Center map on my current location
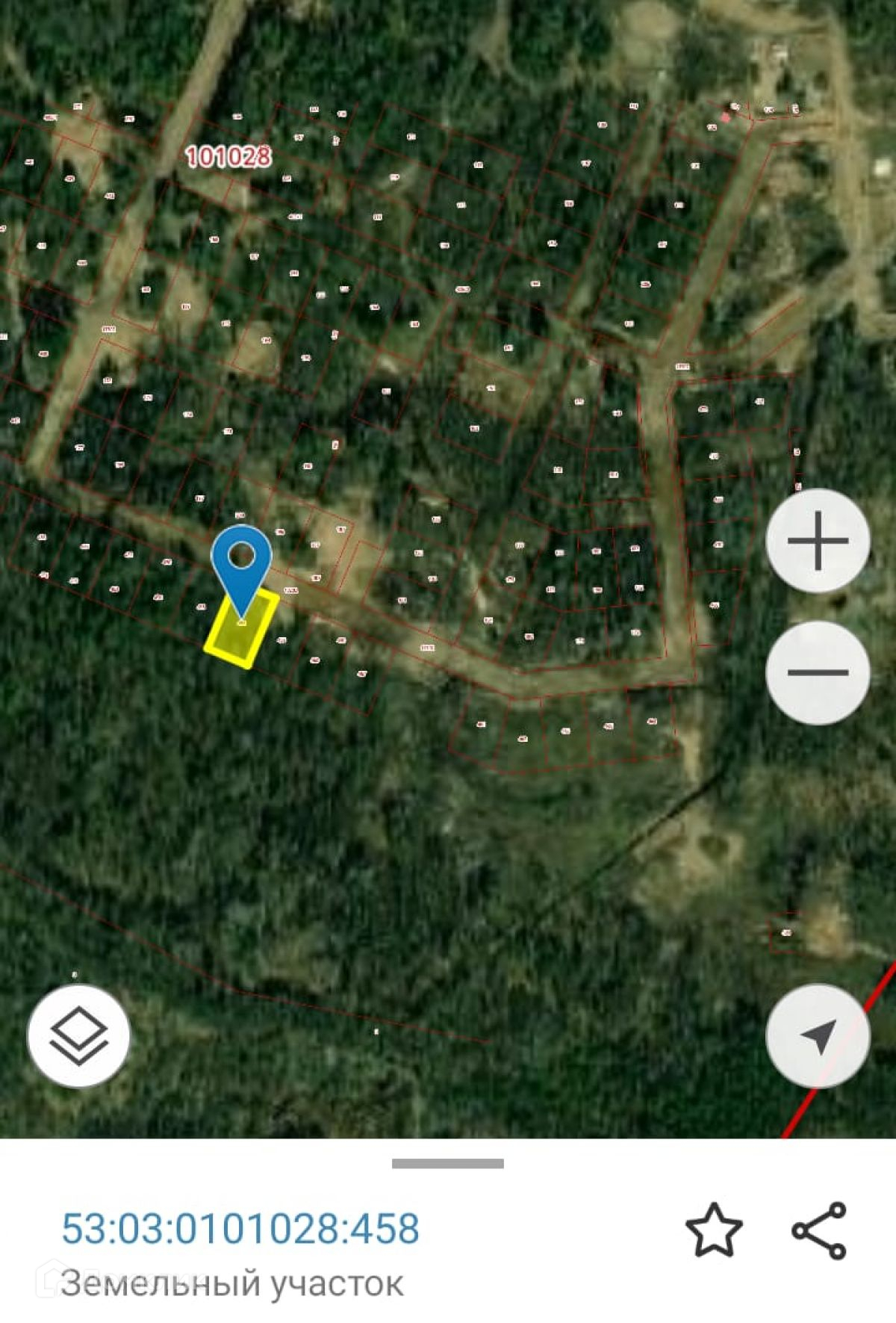Screen dimensions: 896x1323 [818, 1035]
